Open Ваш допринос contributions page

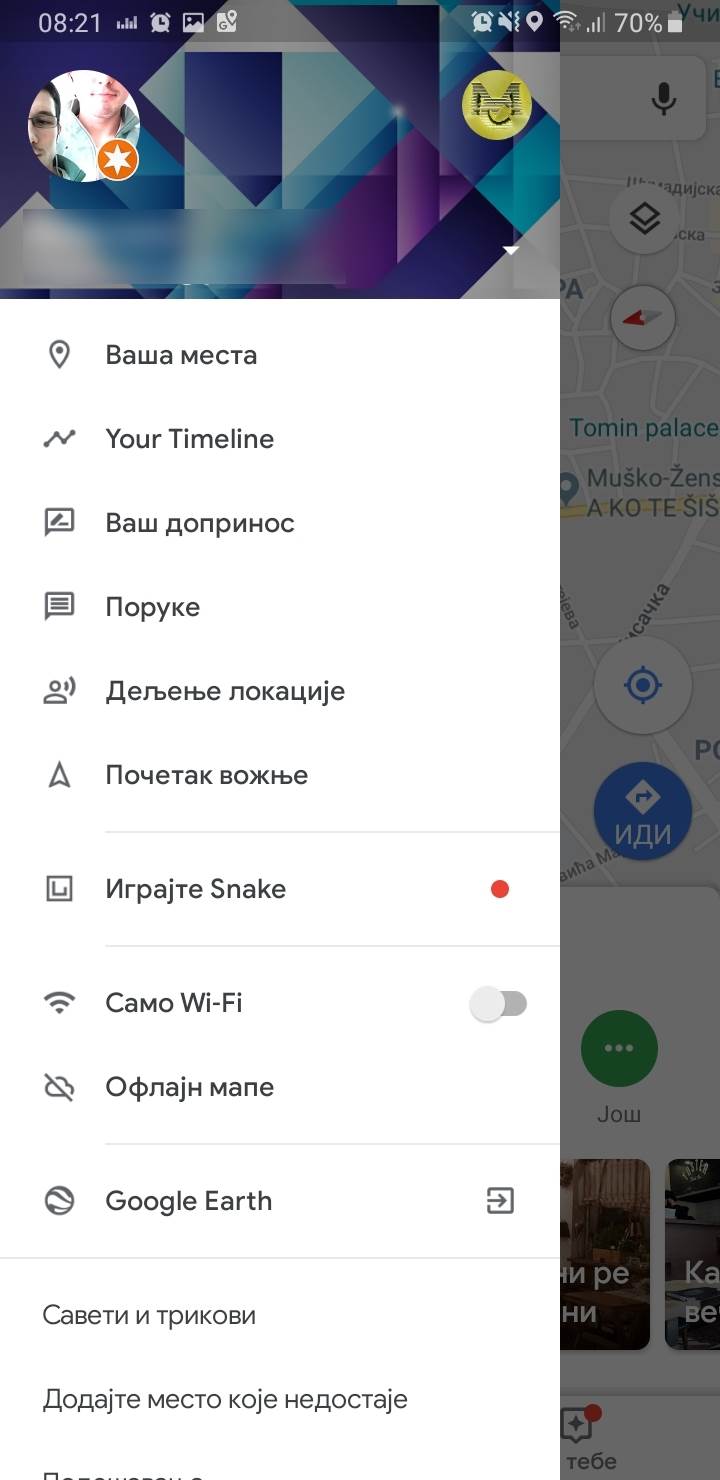point(199,522)
